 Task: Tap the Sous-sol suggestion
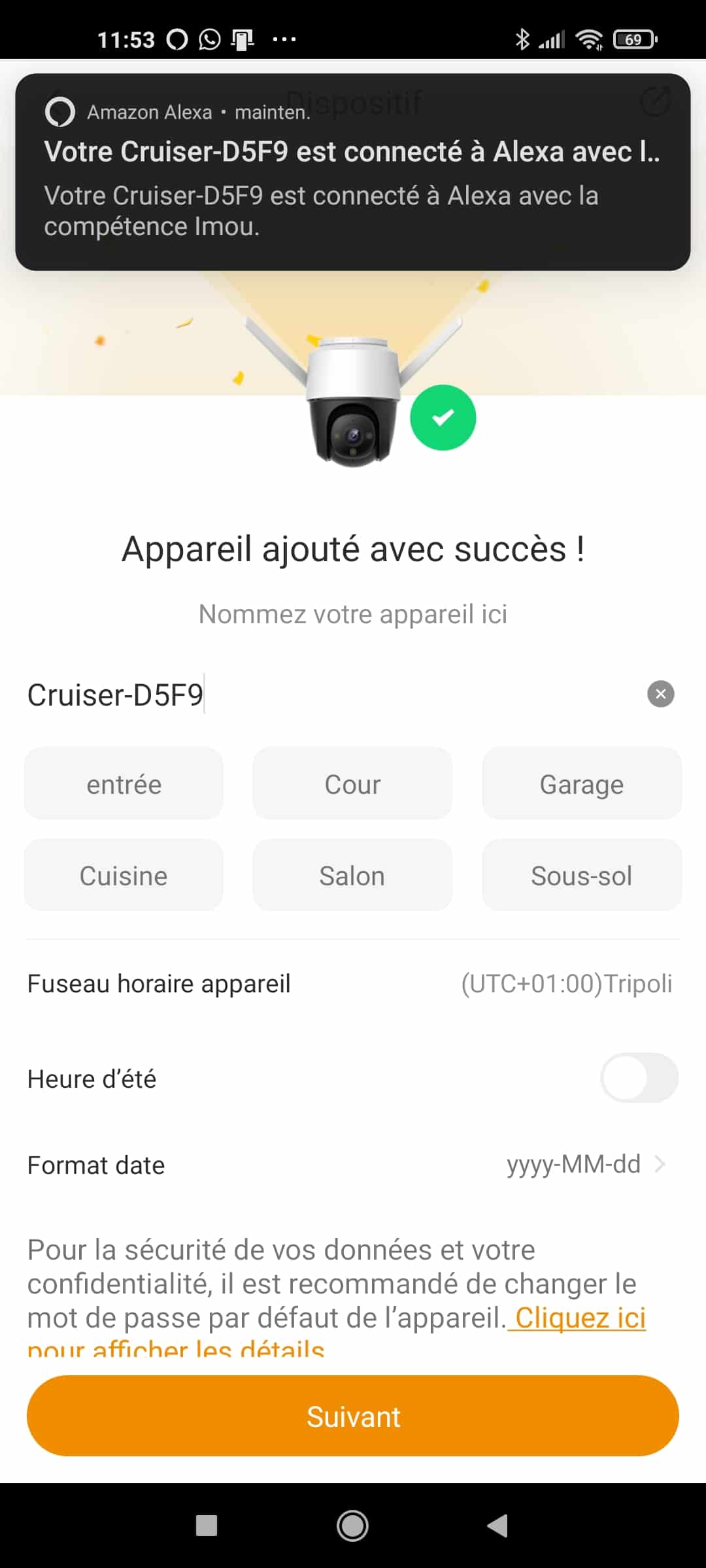(581, 875)
